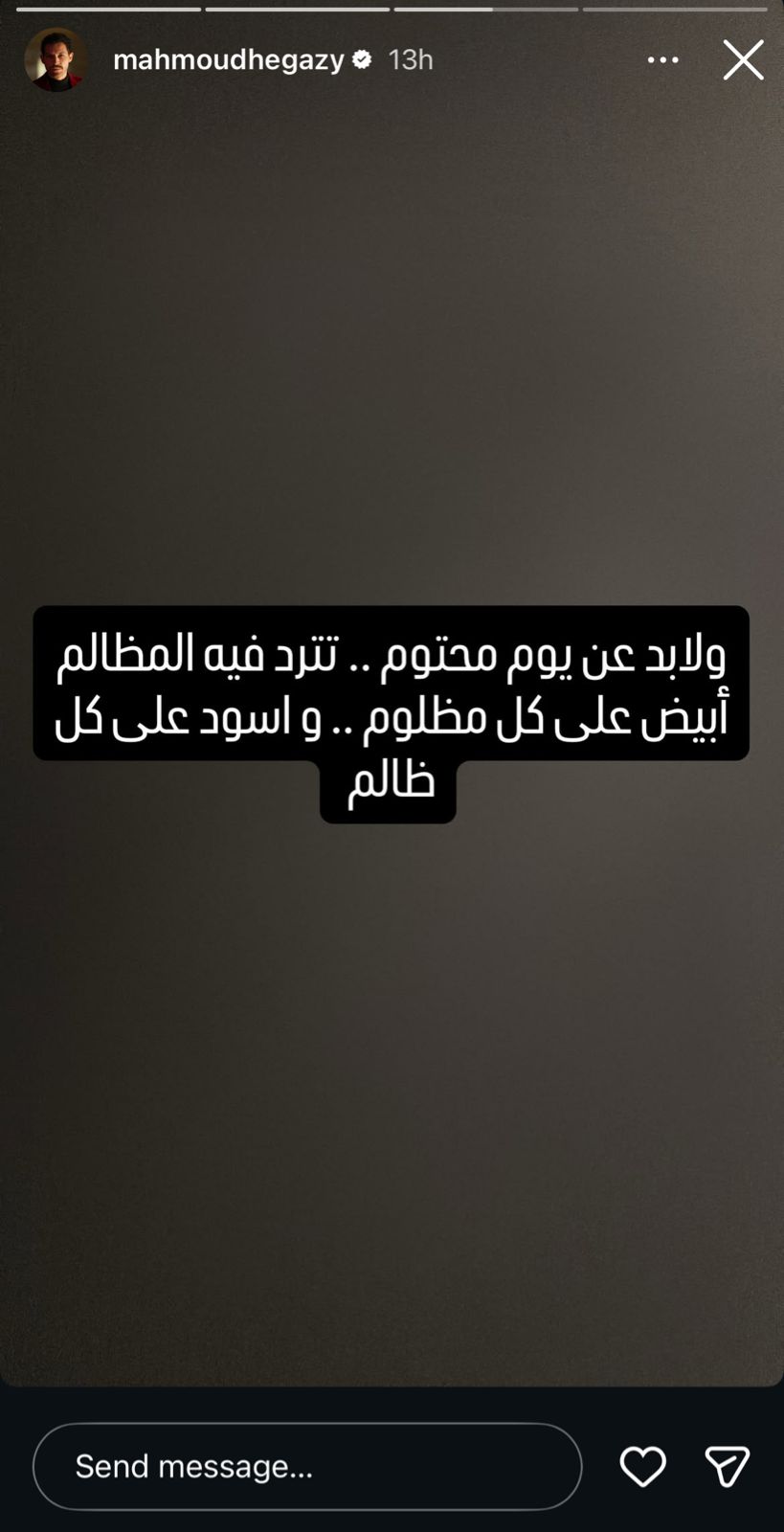
Task: Open mahmoudhegazy's profile picture
Action: tap(56, 59)
